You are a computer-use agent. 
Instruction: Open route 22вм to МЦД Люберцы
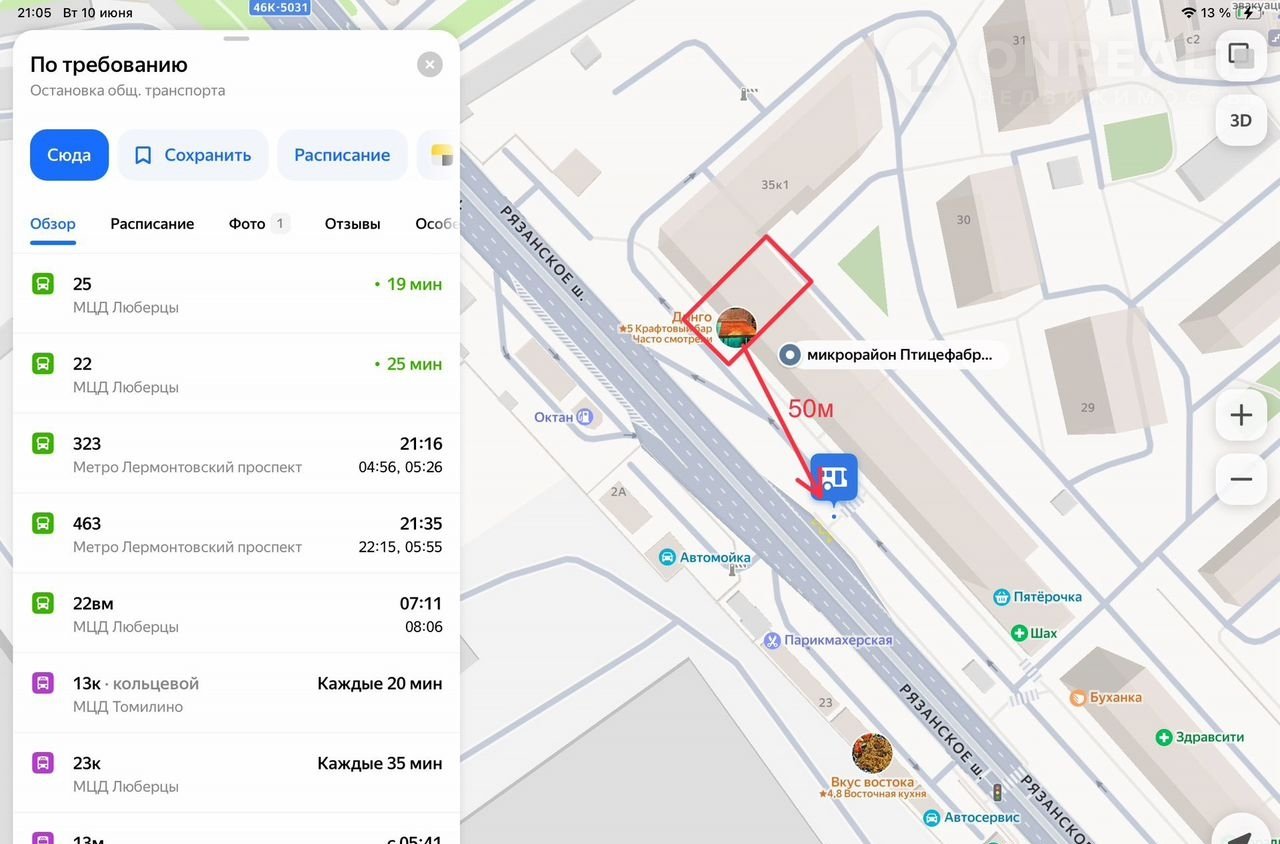pos(236,614)
